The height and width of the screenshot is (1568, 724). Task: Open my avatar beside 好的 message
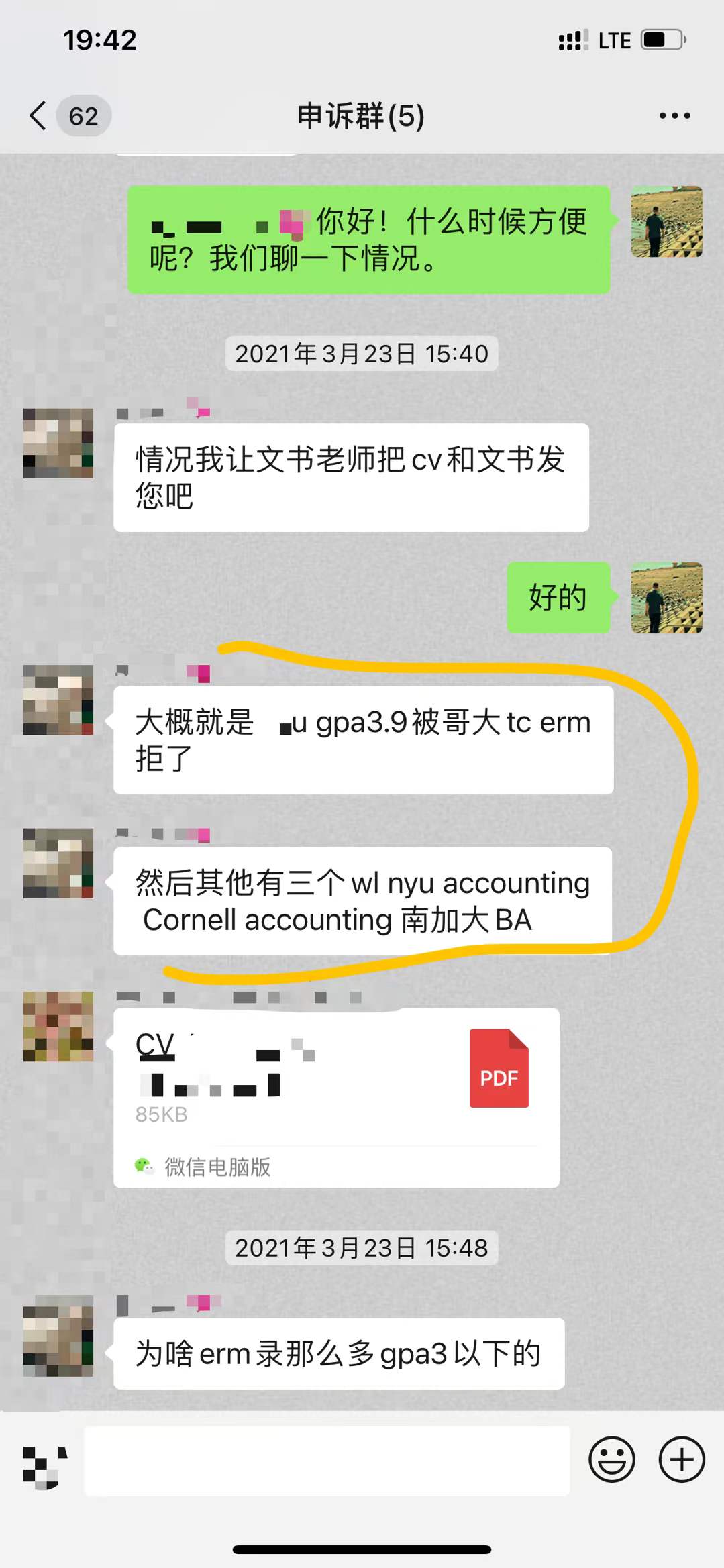pos(666,598)
